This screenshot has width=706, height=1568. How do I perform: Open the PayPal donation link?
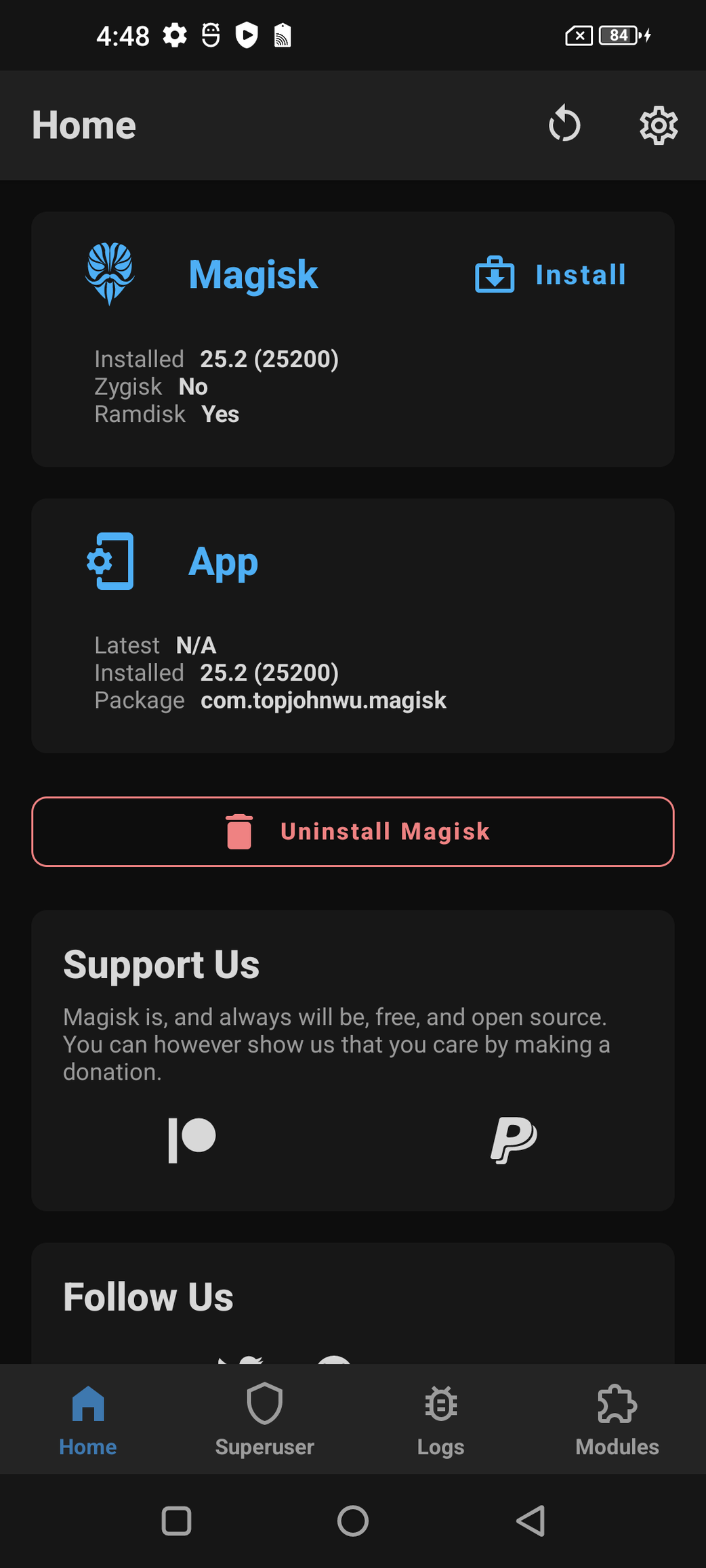tap(514, 1140)
